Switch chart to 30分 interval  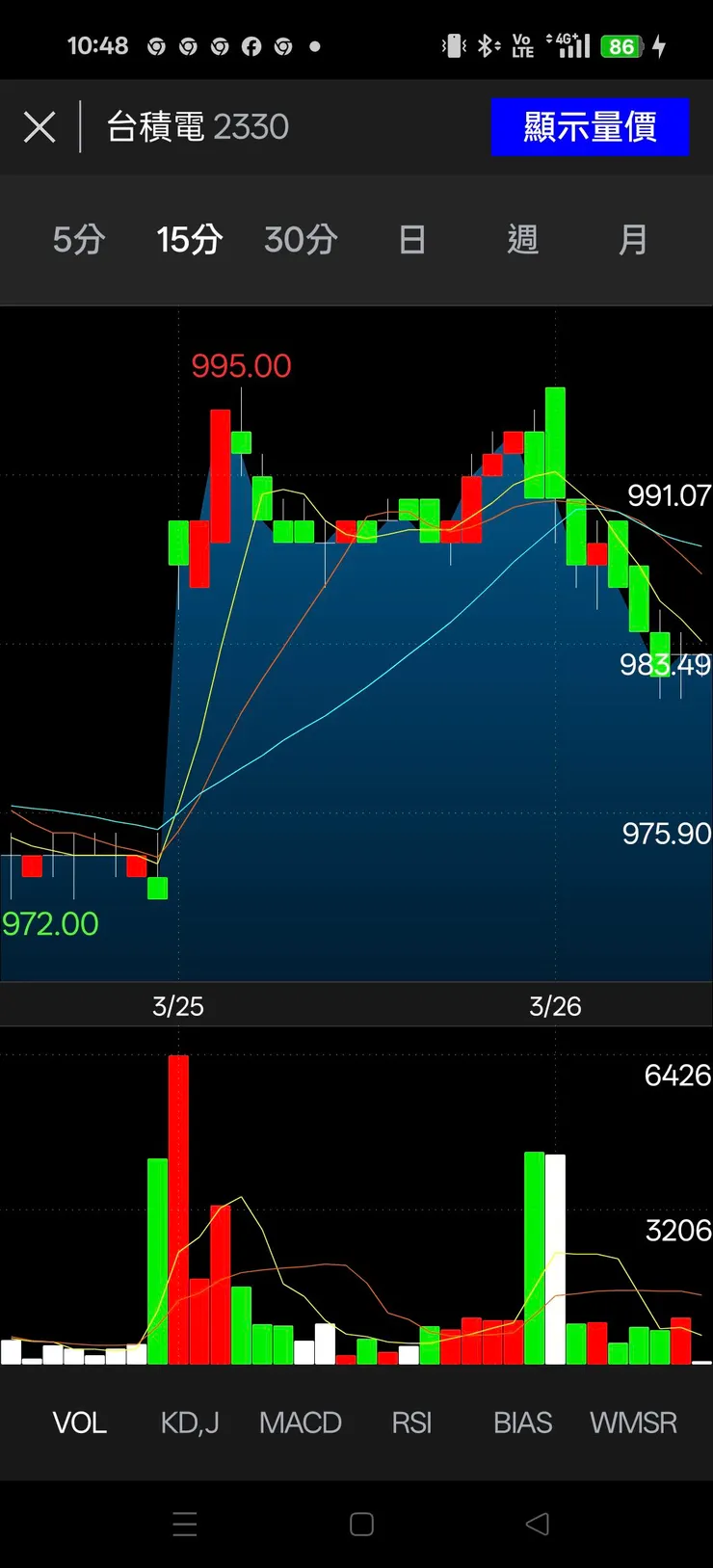click(301, 239)
